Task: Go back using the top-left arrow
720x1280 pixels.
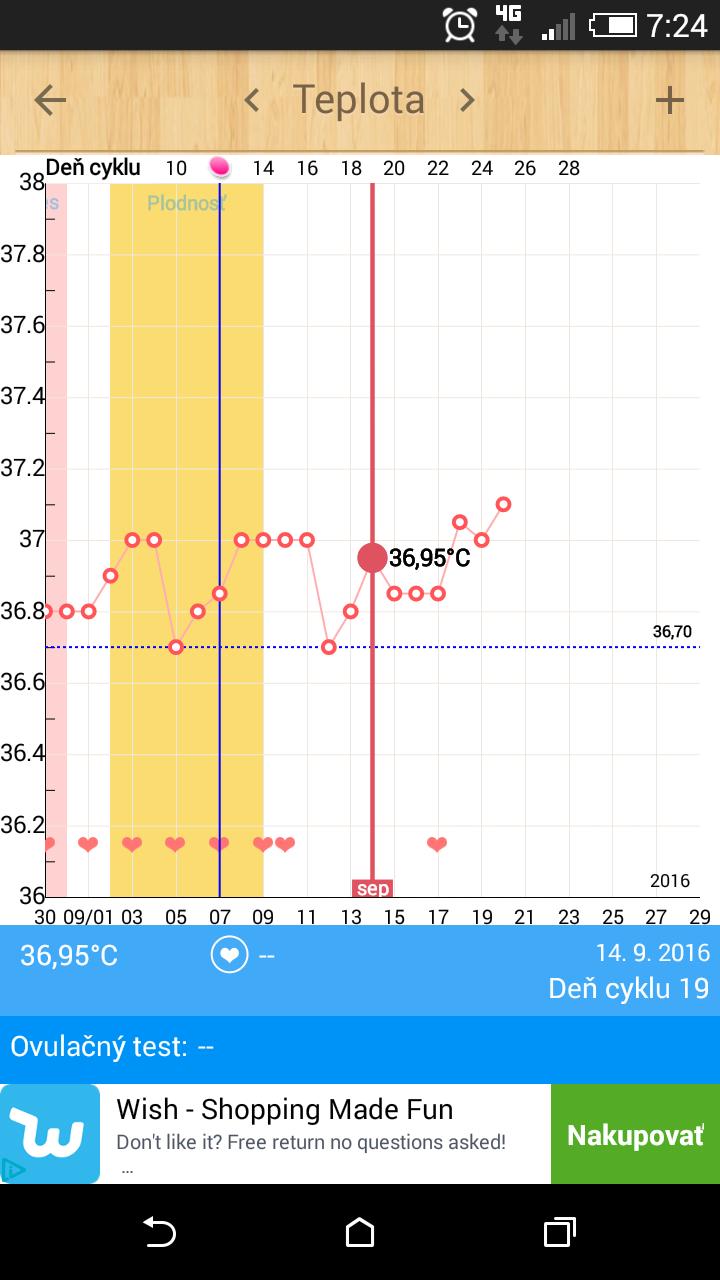Action: click(50, 100)
